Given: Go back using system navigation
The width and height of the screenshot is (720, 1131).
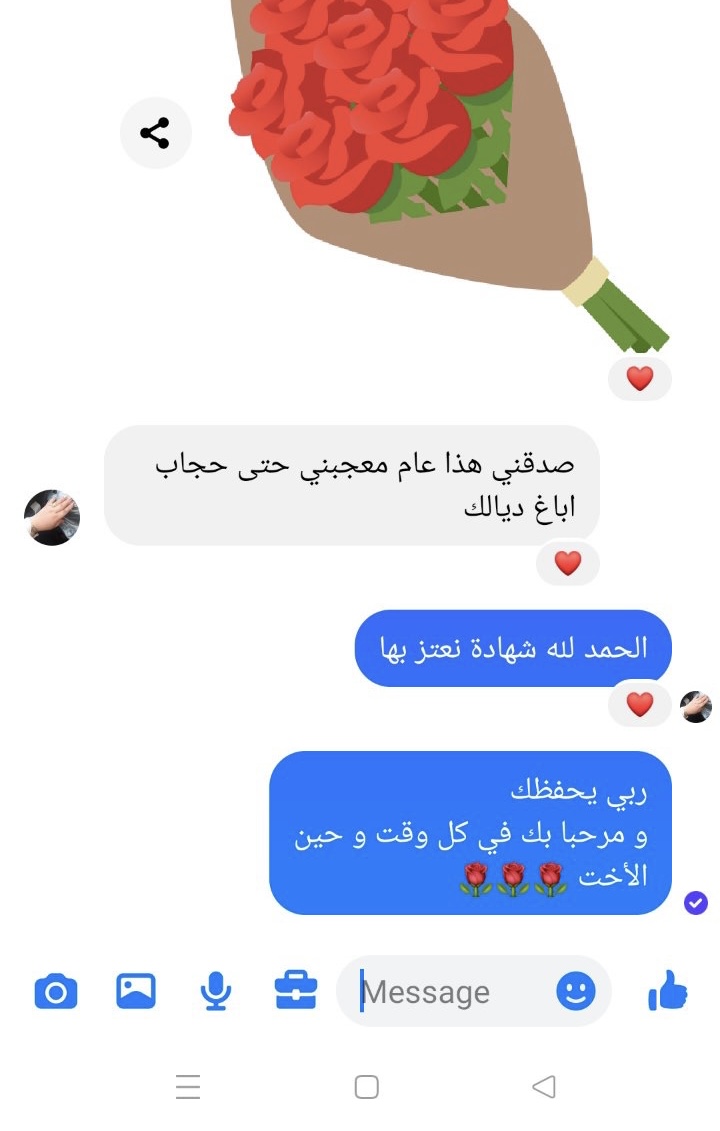Looking at the screenshot, I should [544, 1086].
